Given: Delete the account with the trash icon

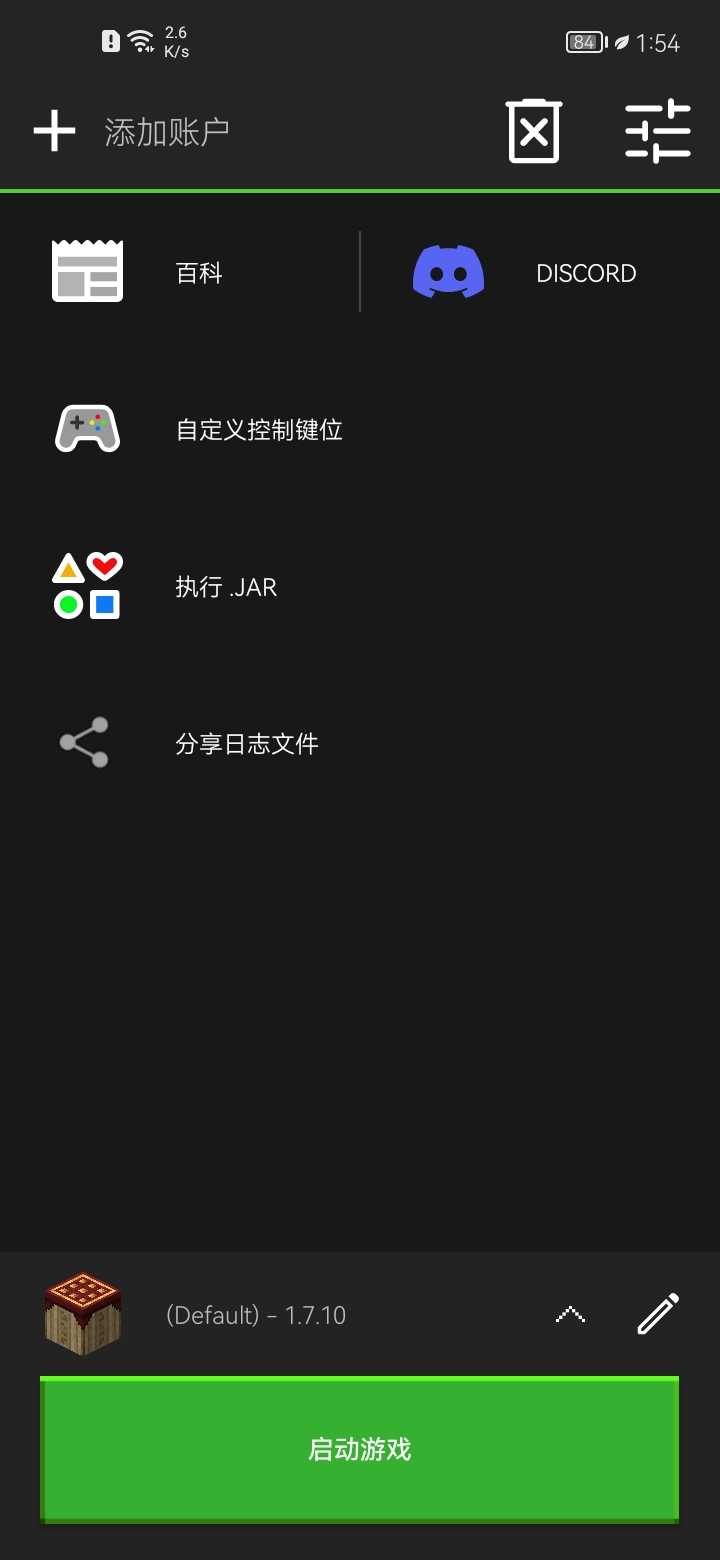Looking at the screenshot, I should (x=534, y=131).
